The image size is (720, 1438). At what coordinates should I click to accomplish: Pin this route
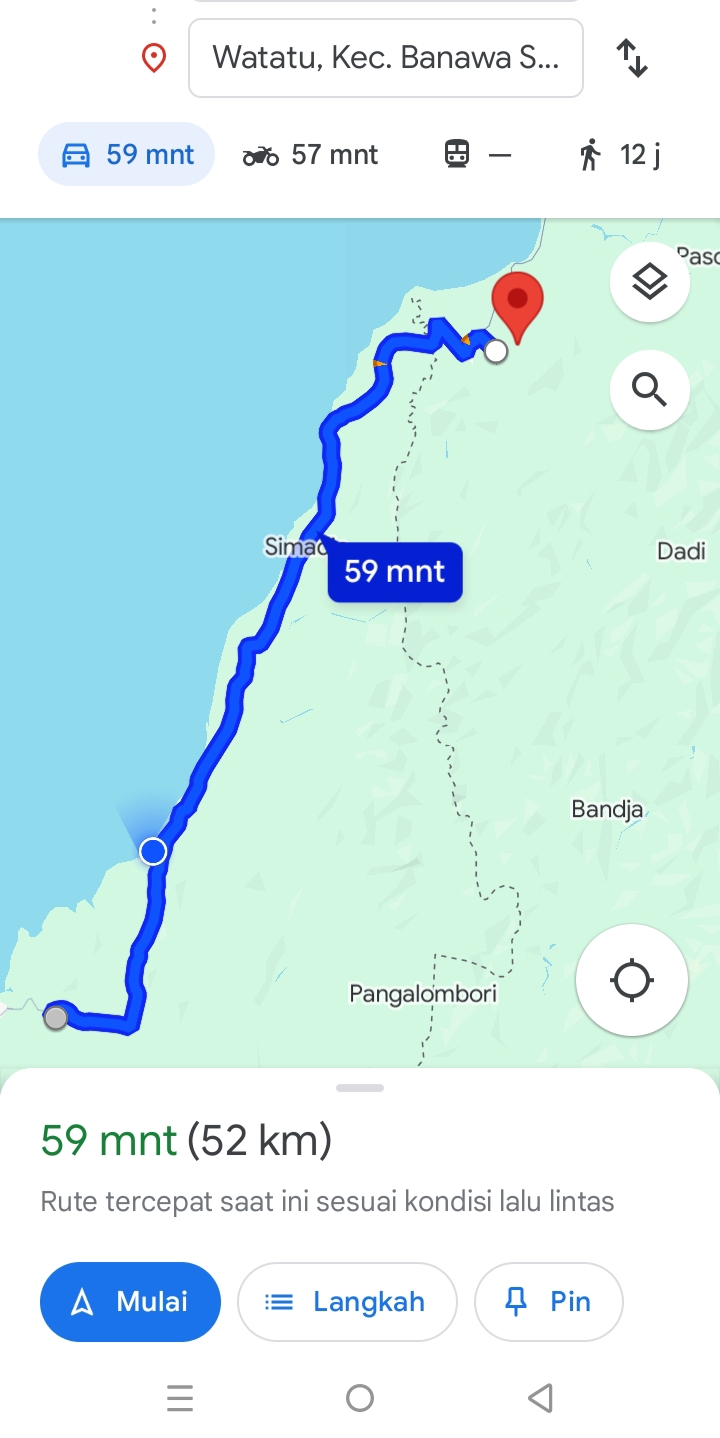549,1302
